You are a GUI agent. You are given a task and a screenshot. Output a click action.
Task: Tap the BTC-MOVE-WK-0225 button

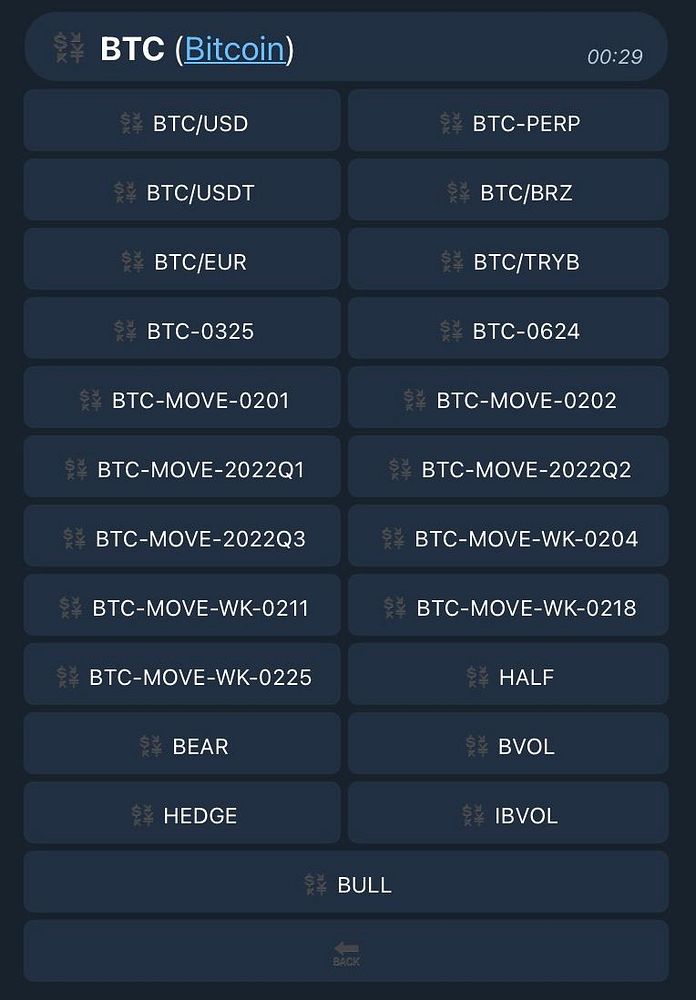tap(182, 677)
